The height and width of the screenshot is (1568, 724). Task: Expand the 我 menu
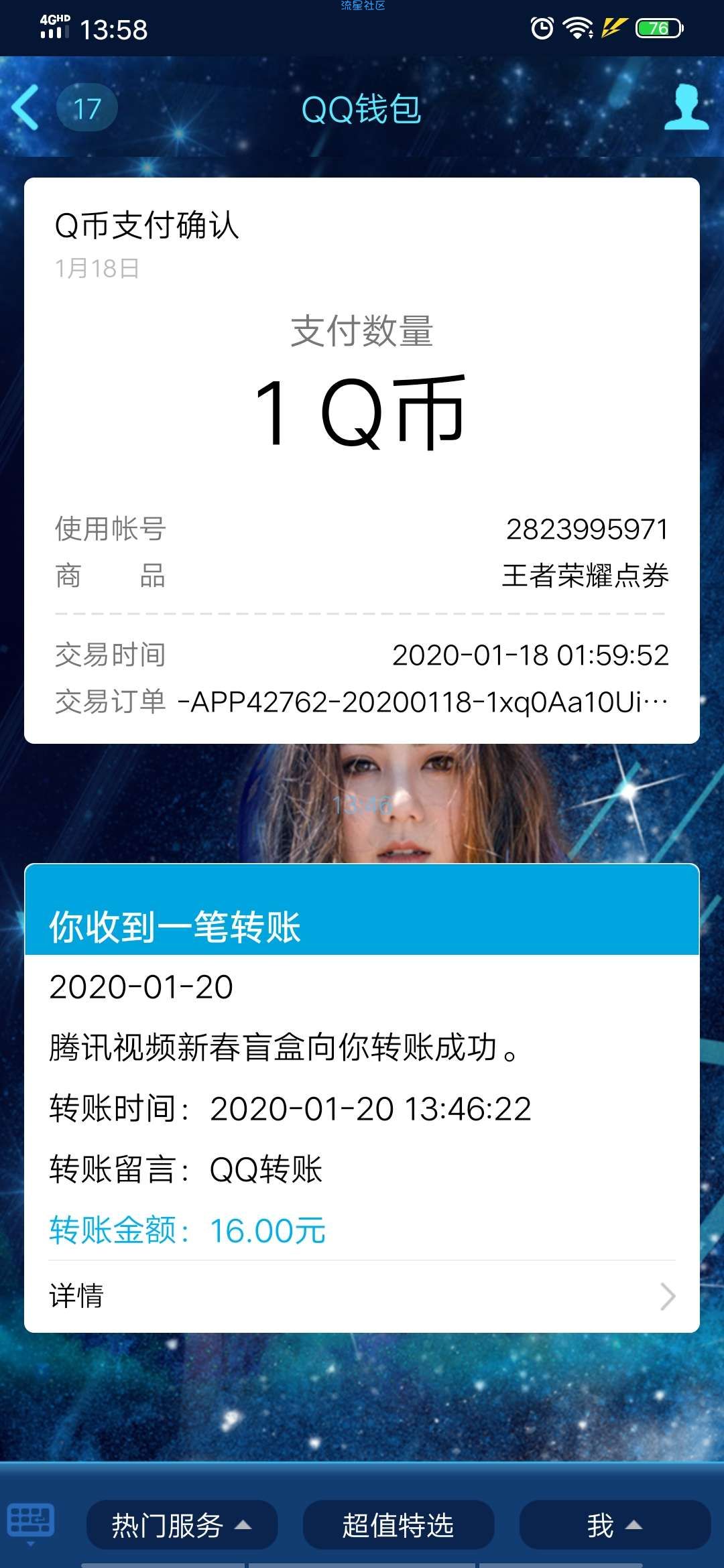pyautogui.click(x=614, y=1526)
